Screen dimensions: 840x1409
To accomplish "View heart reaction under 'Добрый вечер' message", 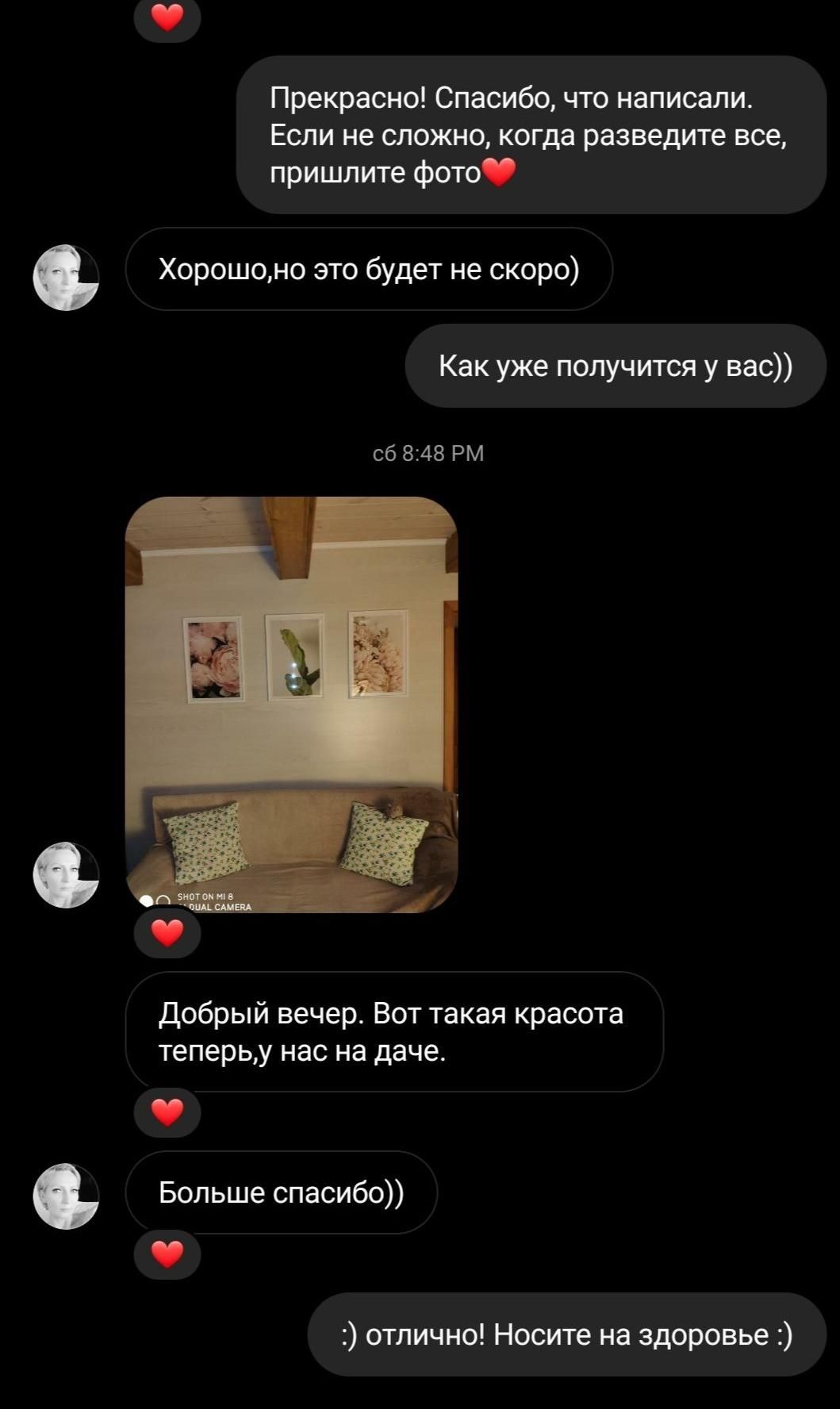I will pos(167,1112).
